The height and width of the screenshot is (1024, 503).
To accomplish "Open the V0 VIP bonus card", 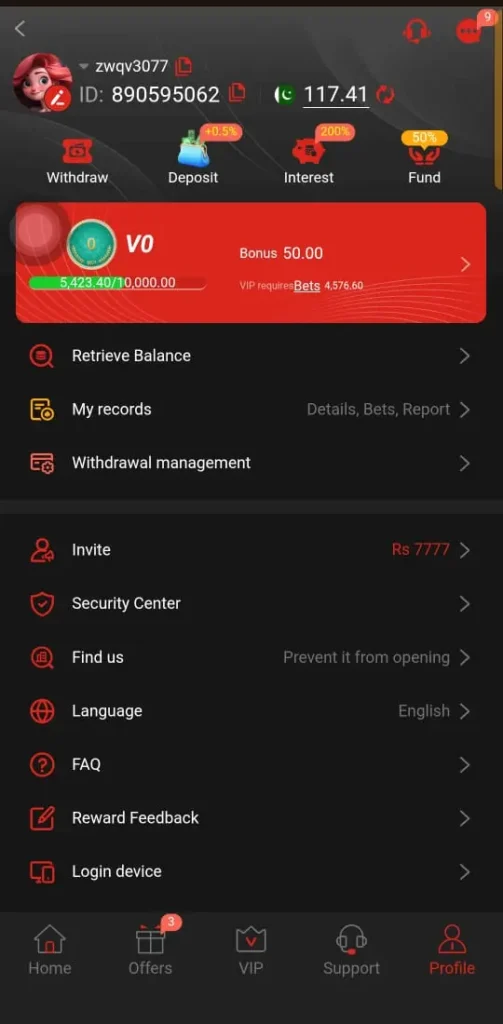I will [251, 263].
